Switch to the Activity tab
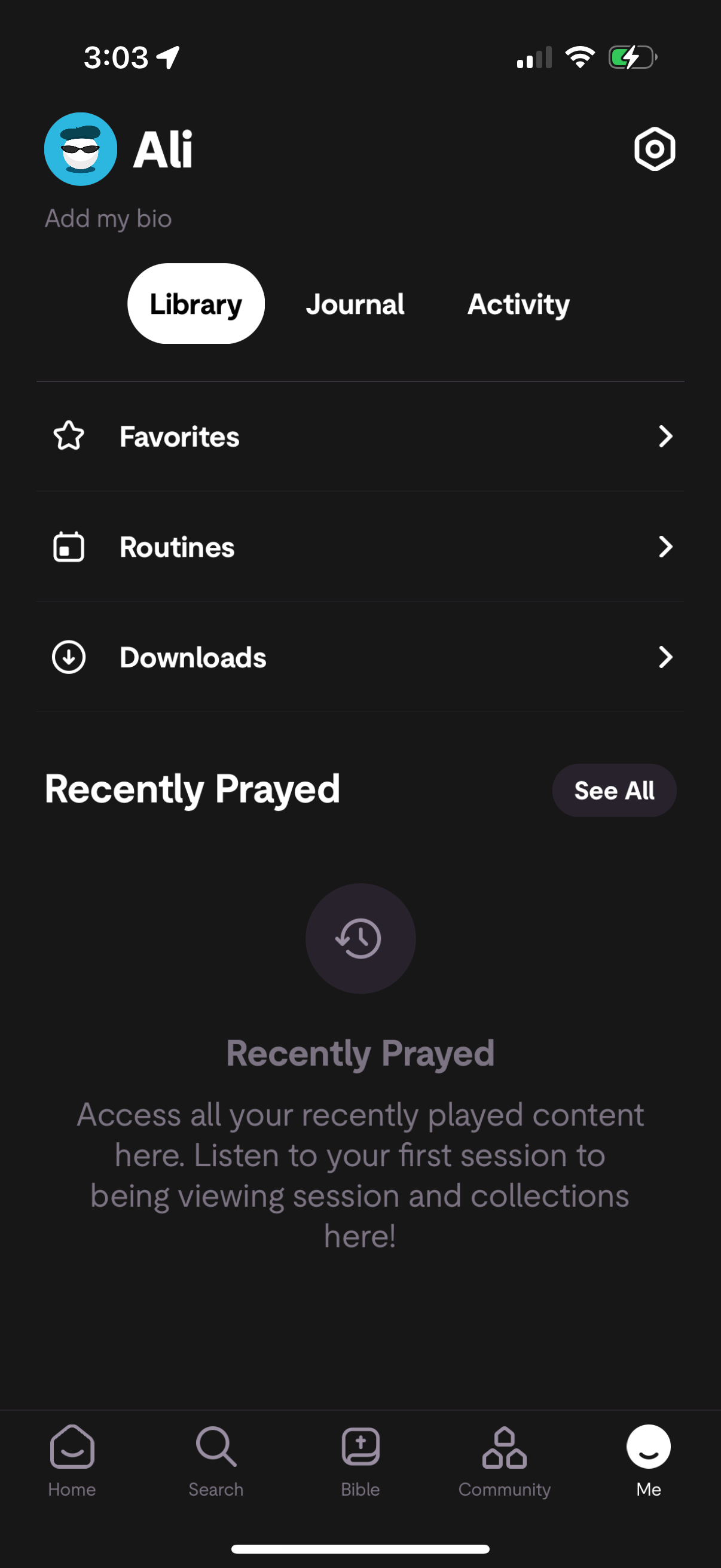The height and width of the screenshot is (1568, 721). 518,304
